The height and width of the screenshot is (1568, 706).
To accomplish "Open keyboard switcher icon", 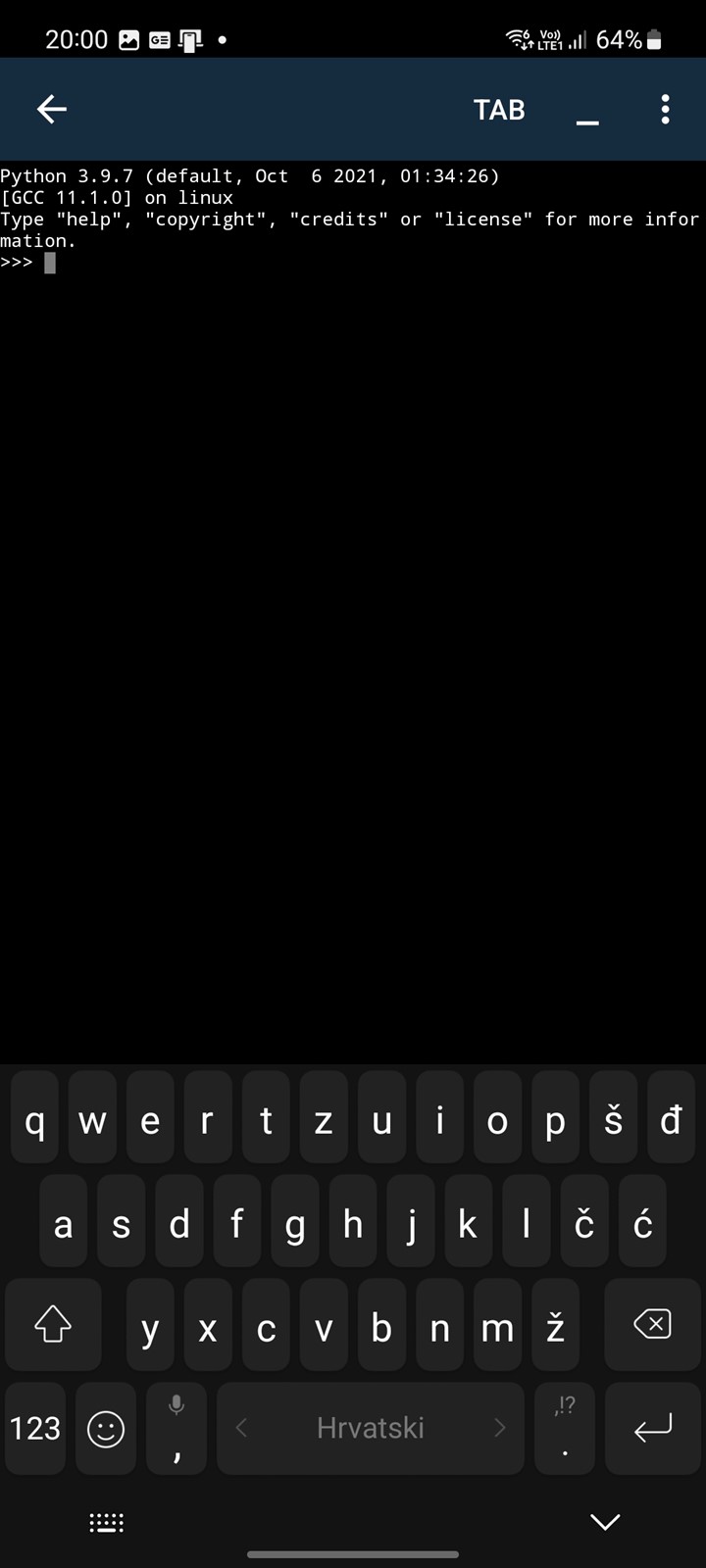I will (x=106, y=1522).
